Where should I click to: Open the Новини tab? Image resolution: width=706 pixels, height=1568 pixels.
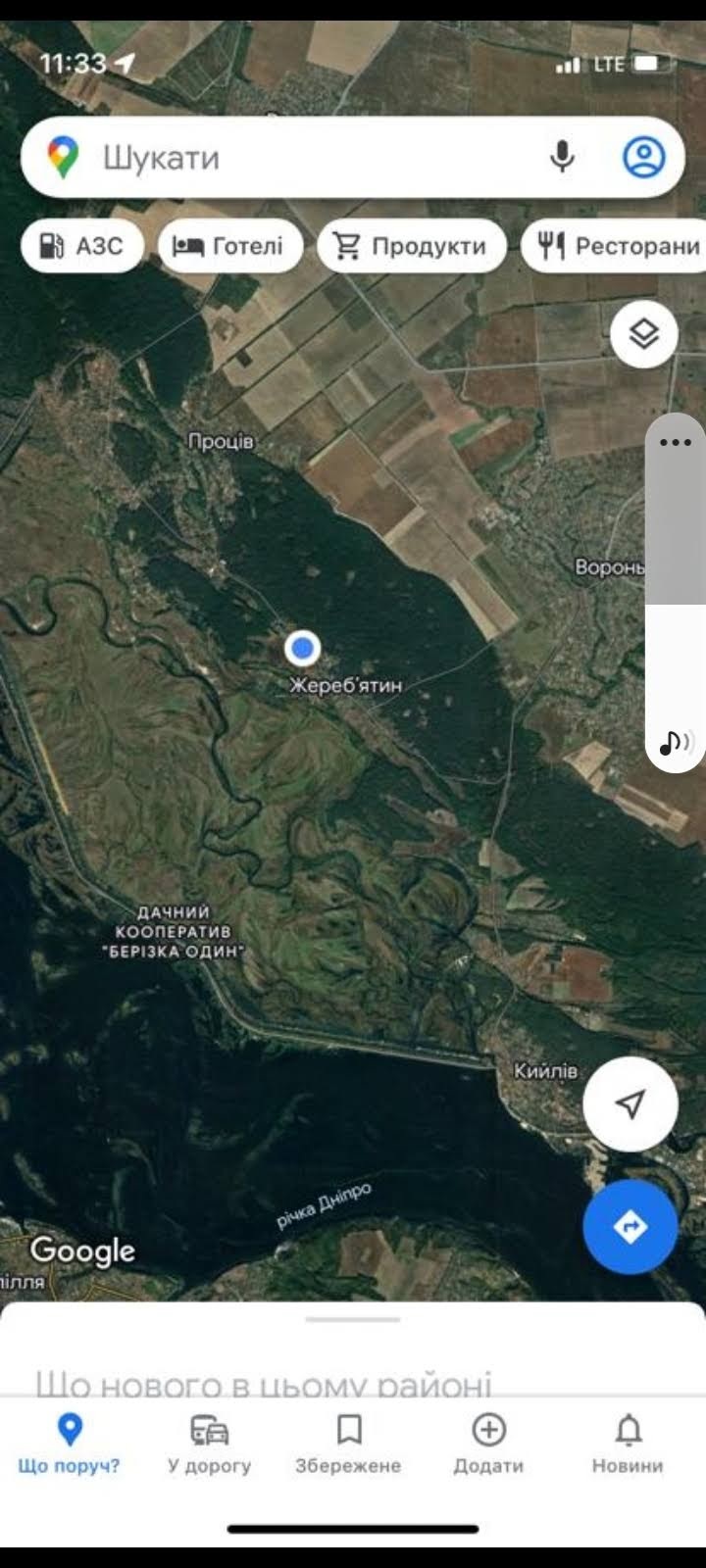pos(628,1445)
